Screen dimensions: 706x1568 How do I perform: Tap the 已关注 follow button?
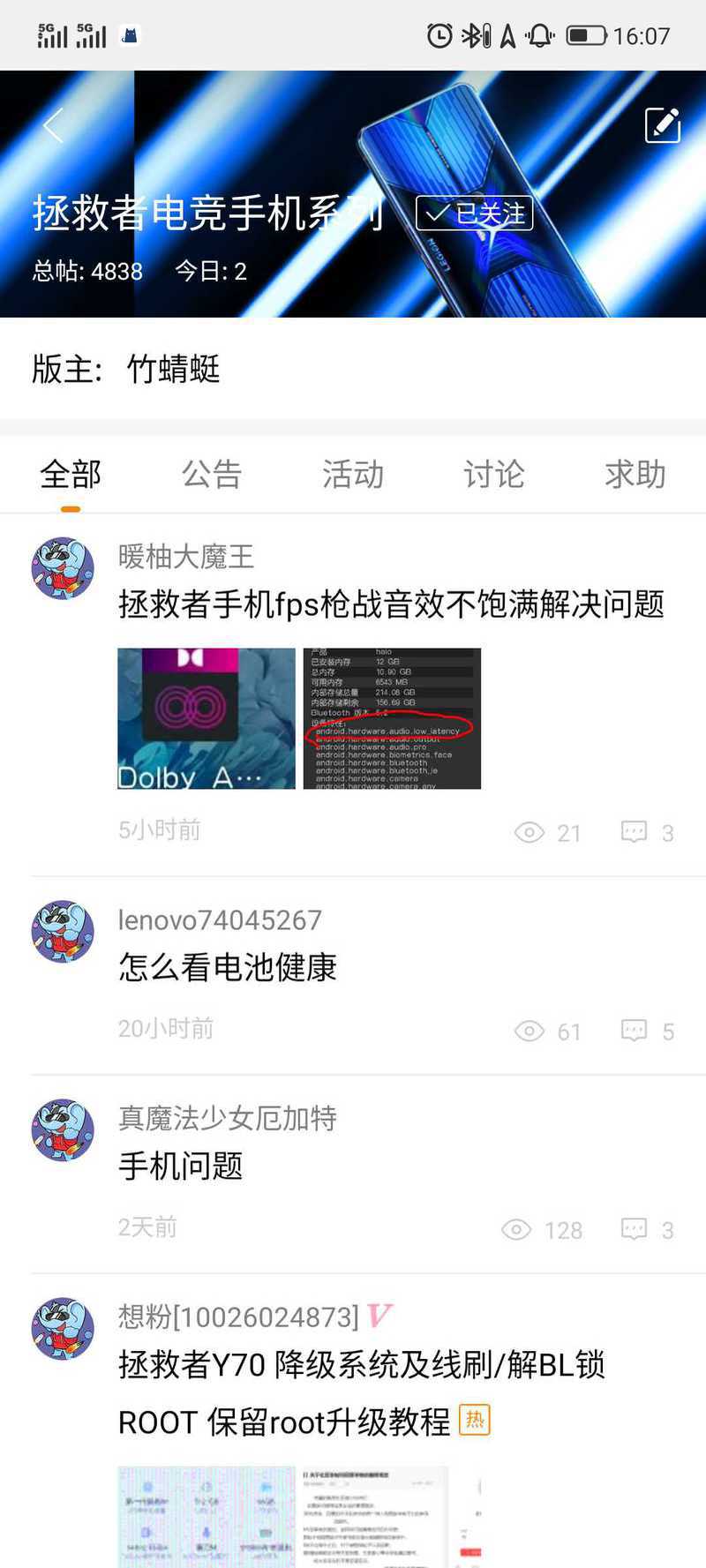[x=475, y=214]
